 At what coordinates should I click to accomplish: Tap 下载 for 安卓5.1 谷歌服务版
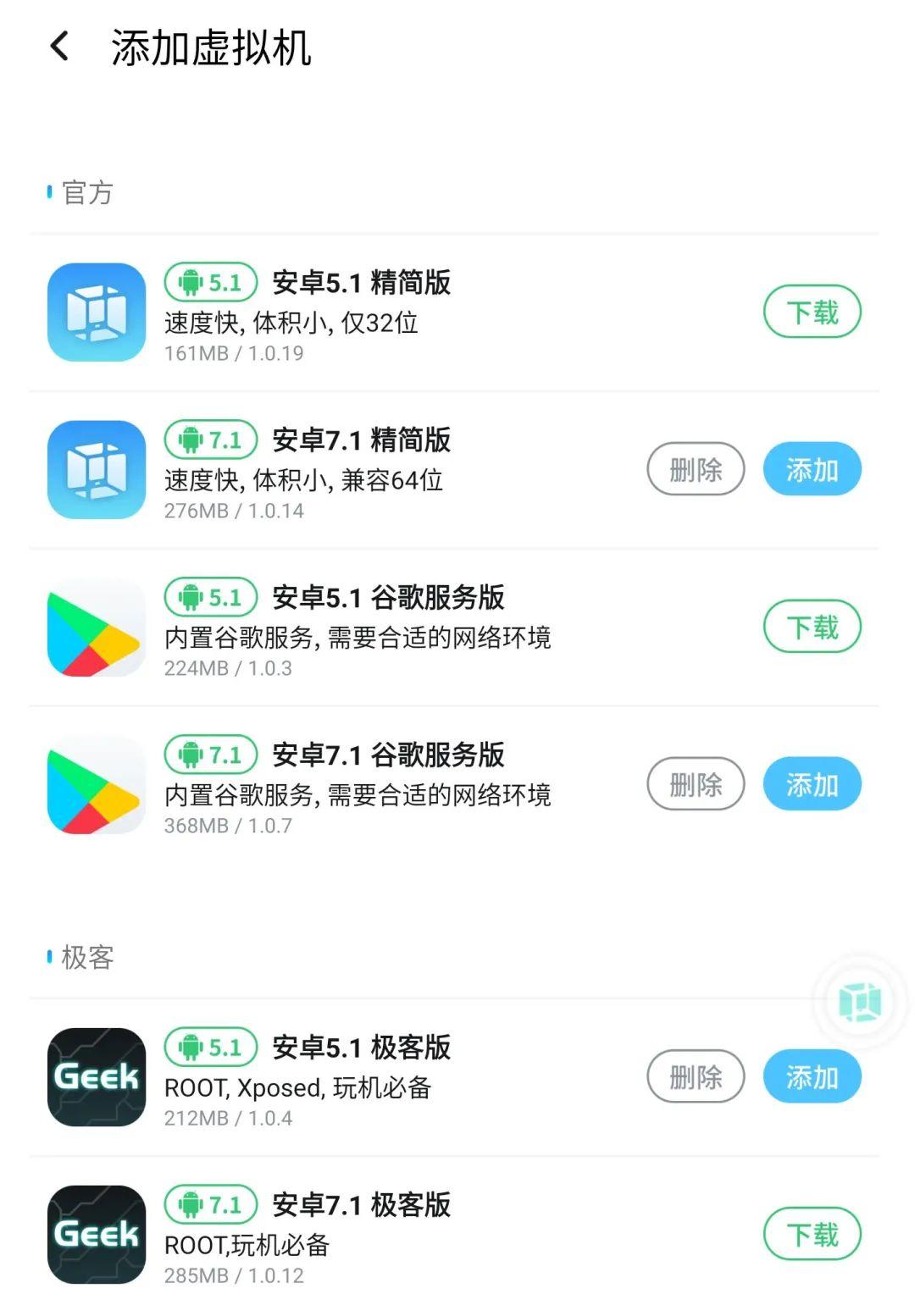click(x=812, y=627)
